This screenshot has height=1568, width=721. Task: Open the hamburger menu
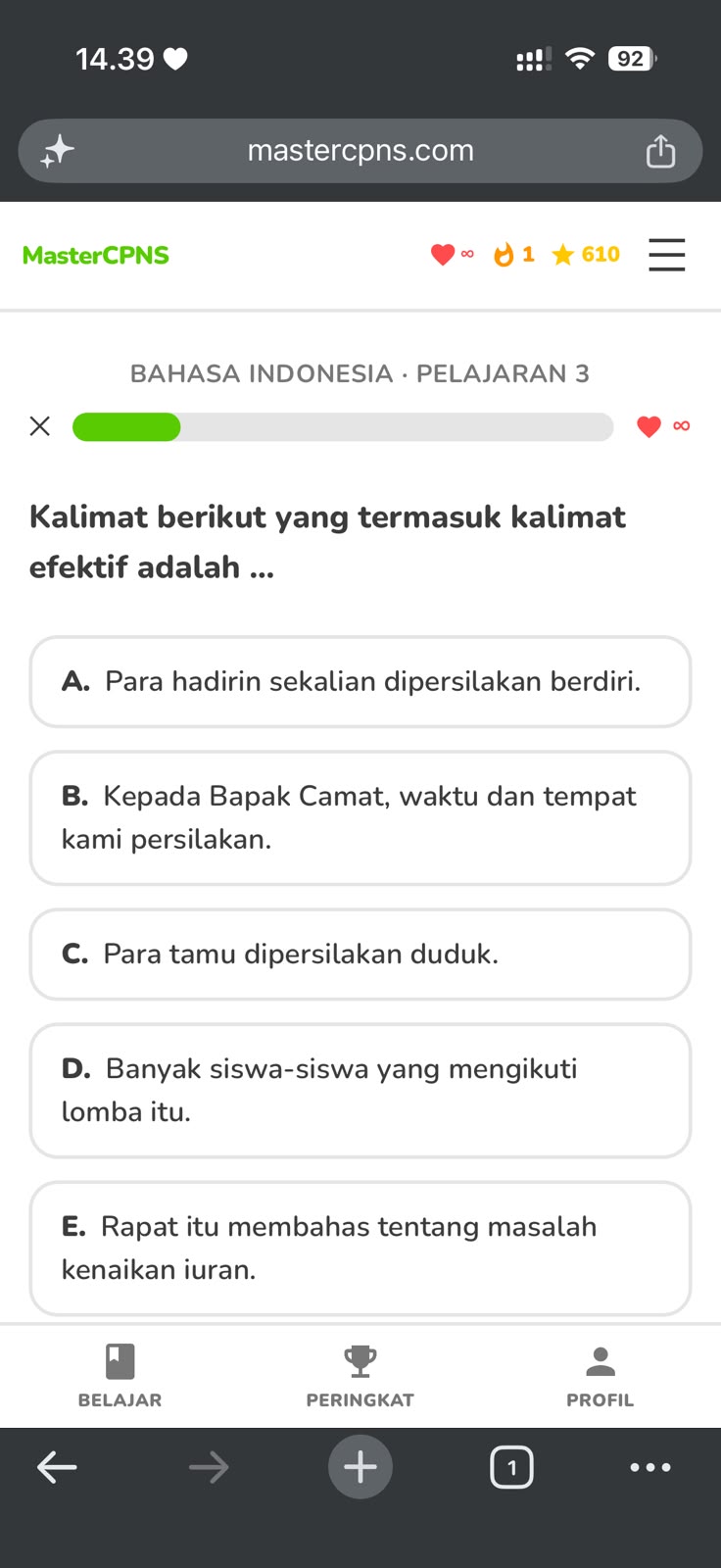click(666, 255)
